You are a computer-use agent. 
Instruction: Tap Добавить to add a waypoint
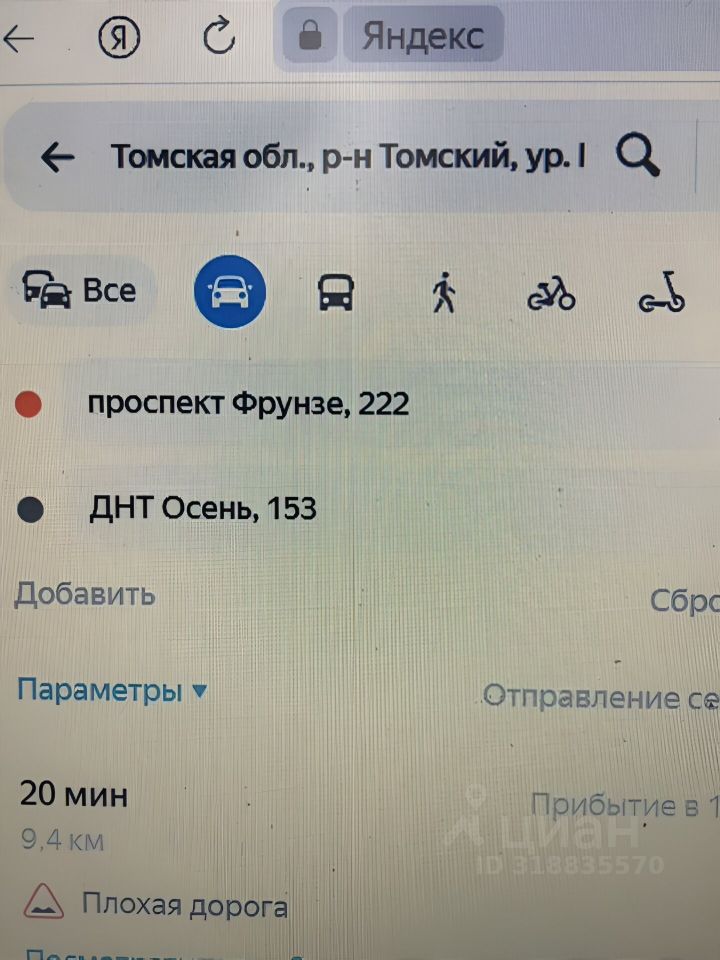(x=85, y=594)
